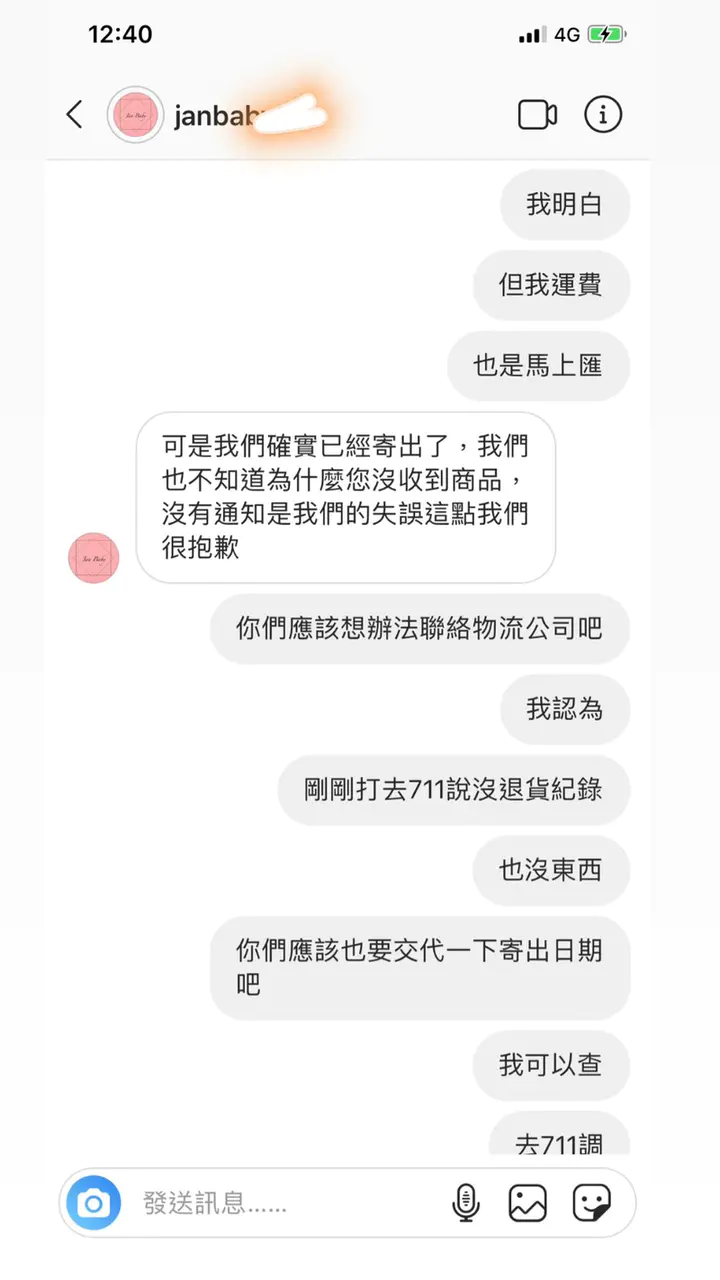The image size is (720, 1280).
Task: Tap the sender's avatar beside the message
Action: tap(93, 558)
